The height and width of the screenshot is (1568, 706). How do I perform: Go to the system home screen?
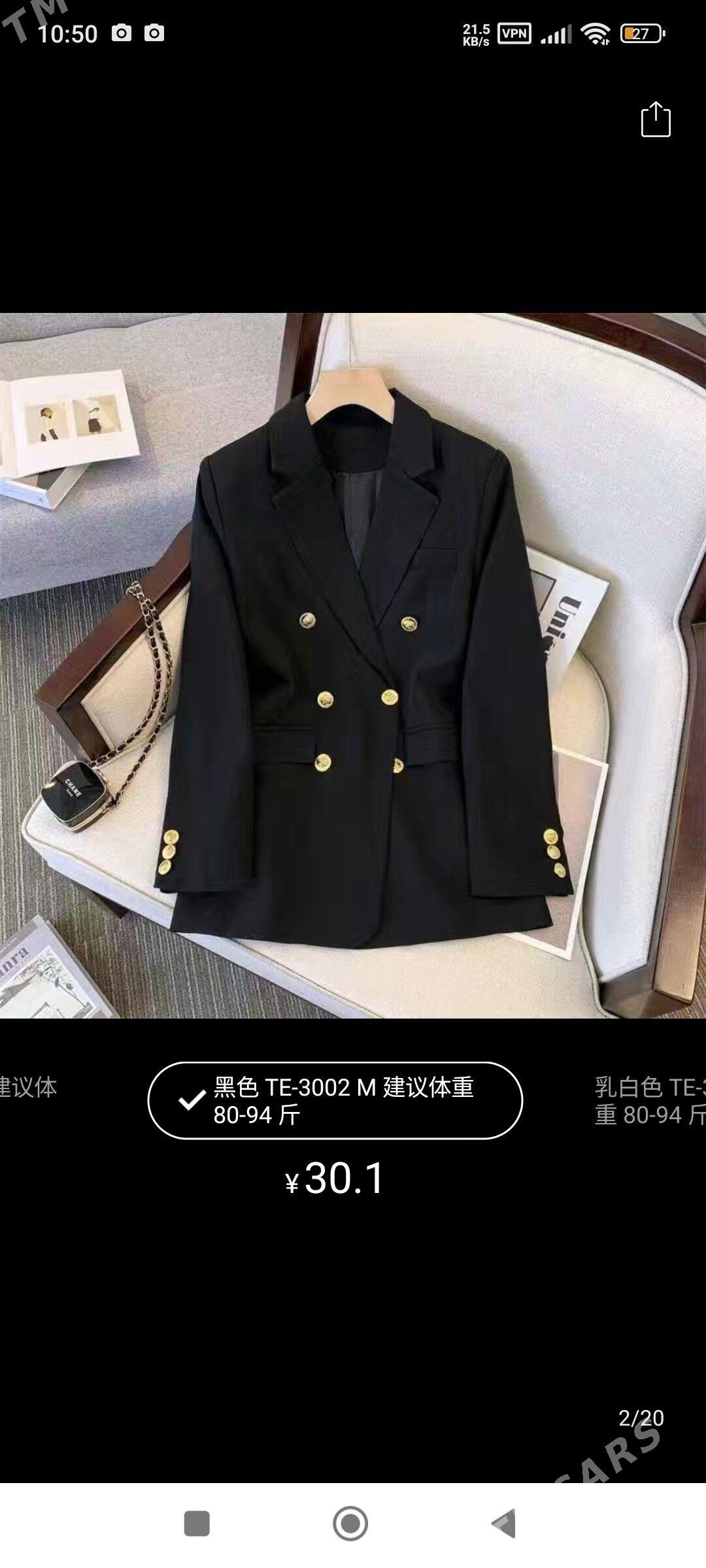pos(350,1524)
